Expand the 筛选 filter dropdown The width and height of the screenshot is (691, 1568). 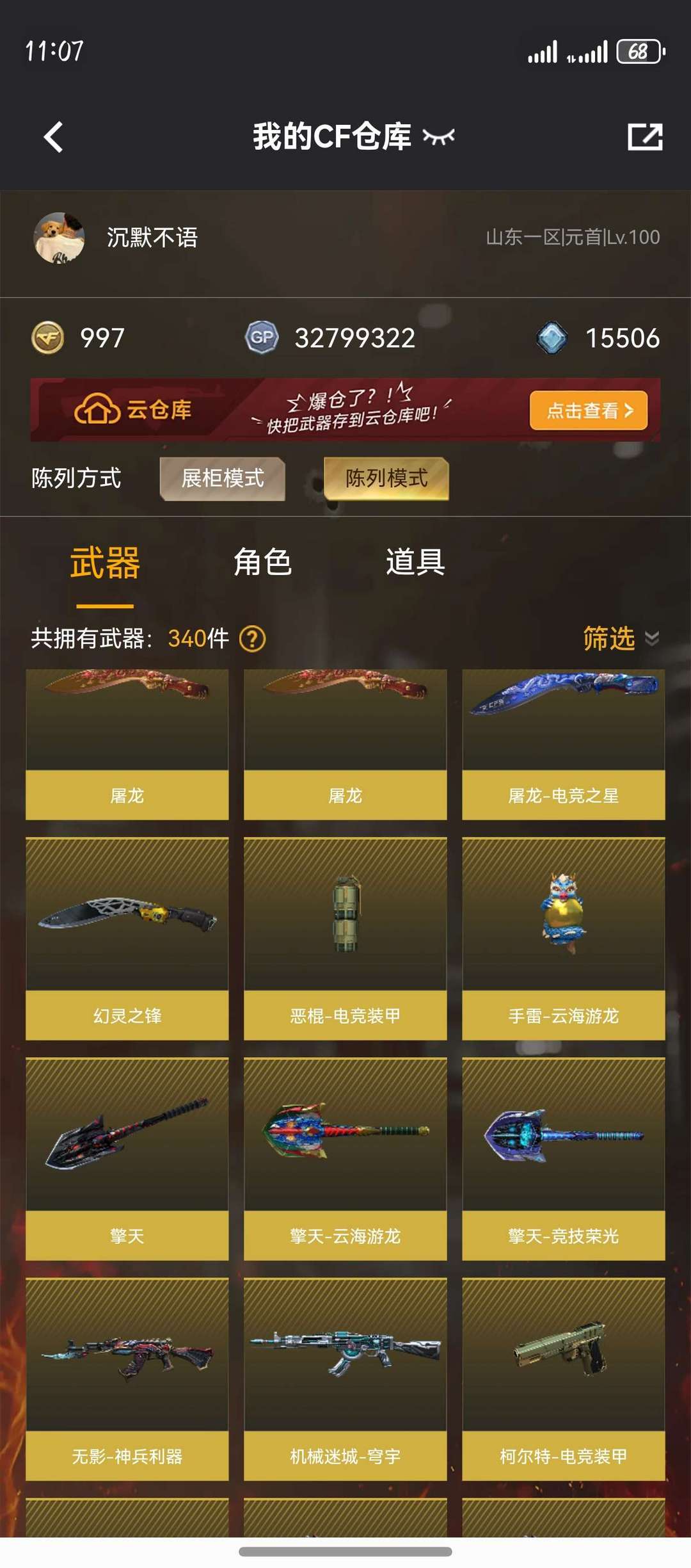(619, 638)
